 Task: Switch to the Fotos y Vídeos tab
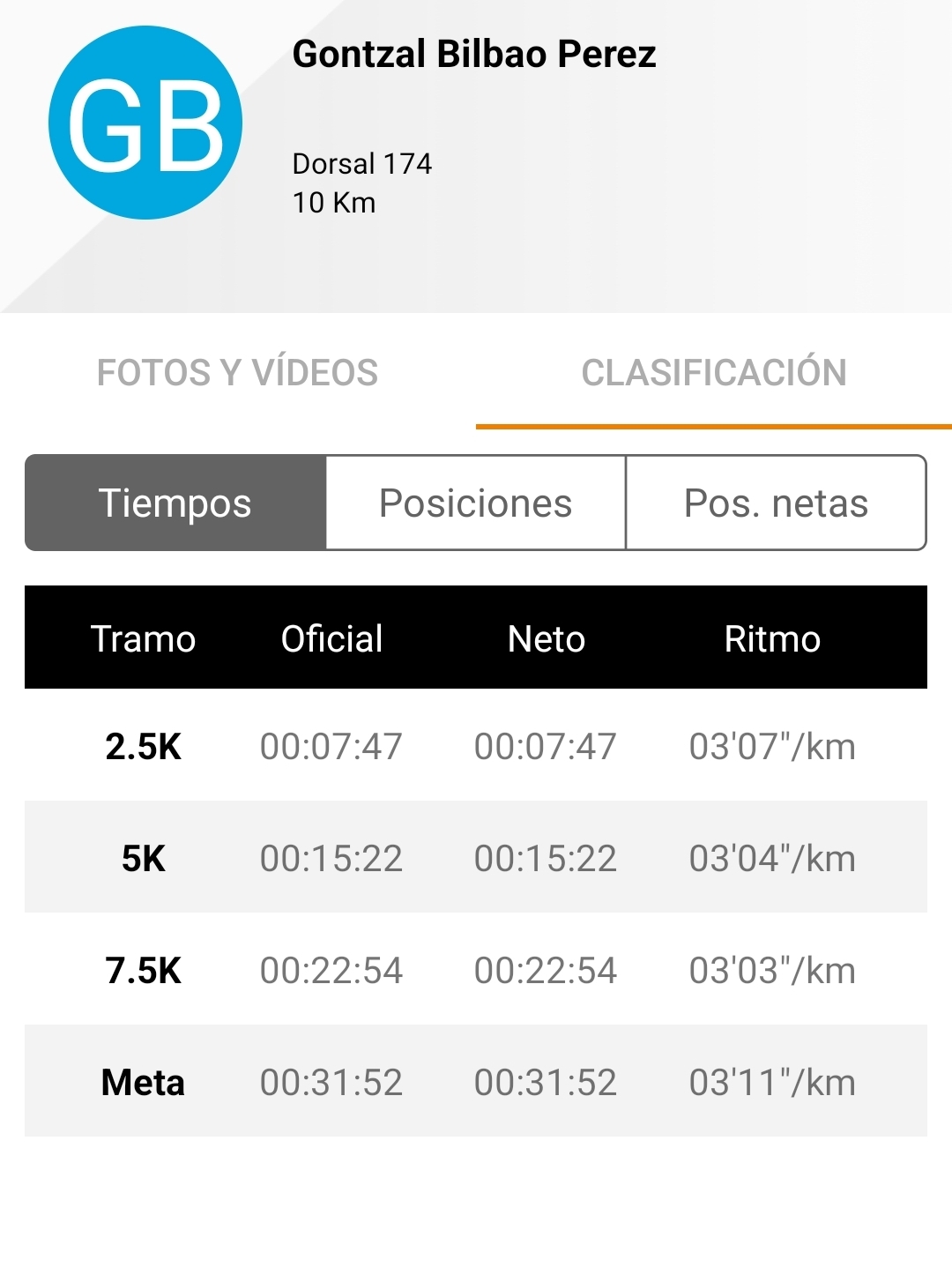[x=237, y=373]
